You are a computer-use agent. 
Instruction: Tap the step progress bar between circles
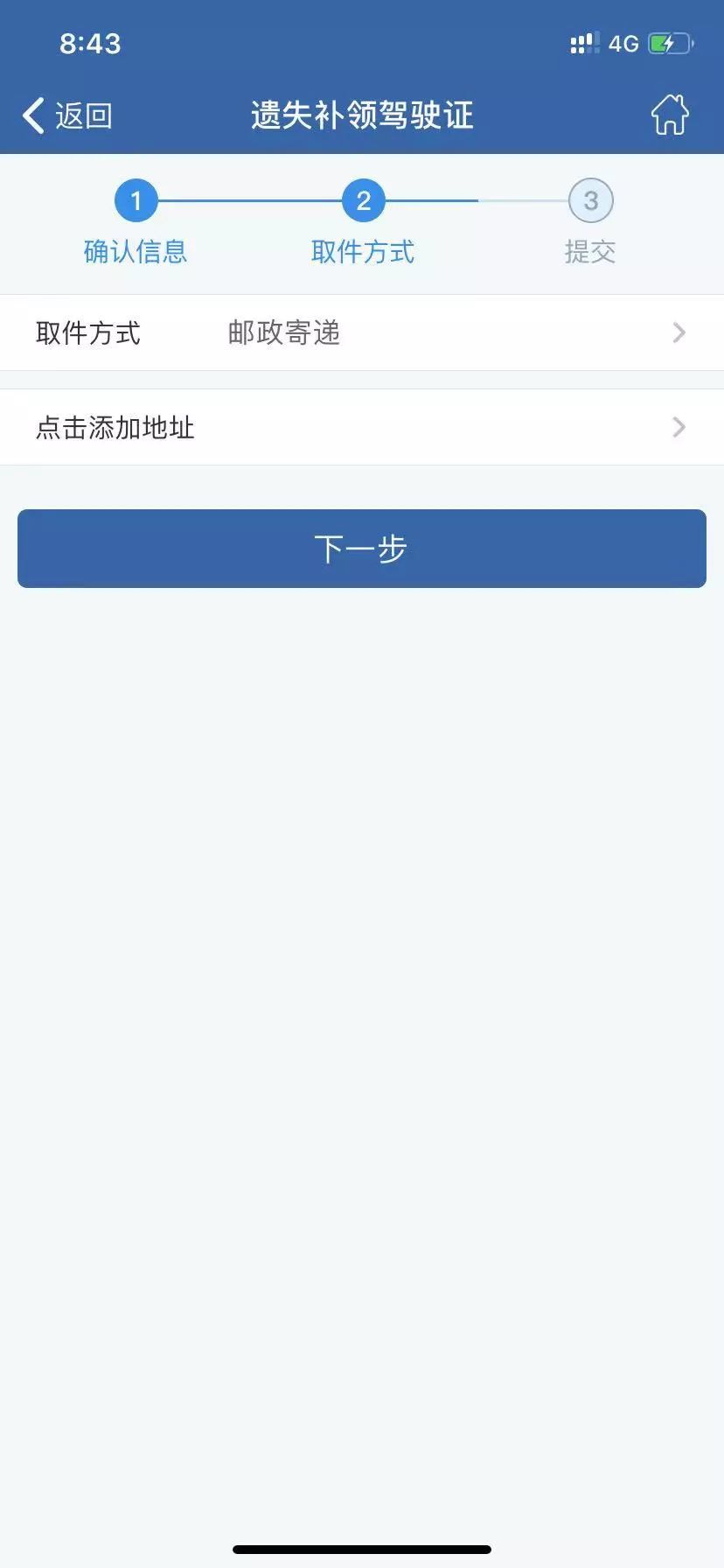tap(249, 199)
